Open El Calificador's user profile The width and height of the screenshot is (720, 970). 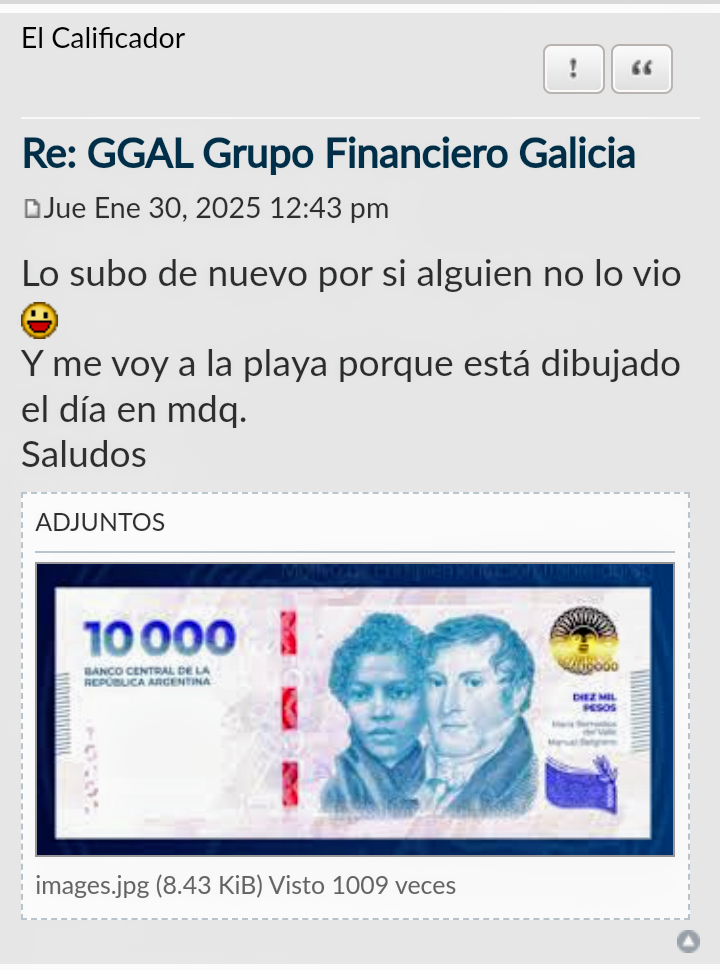103,39
